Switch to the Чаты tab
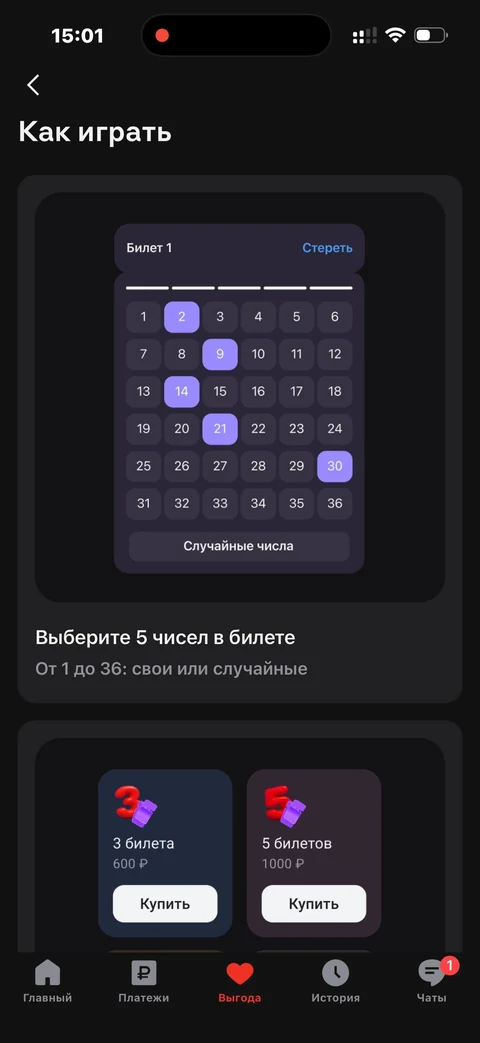Image resolution: width=480 pixels, height=1043 pixels. click(432, 981)
